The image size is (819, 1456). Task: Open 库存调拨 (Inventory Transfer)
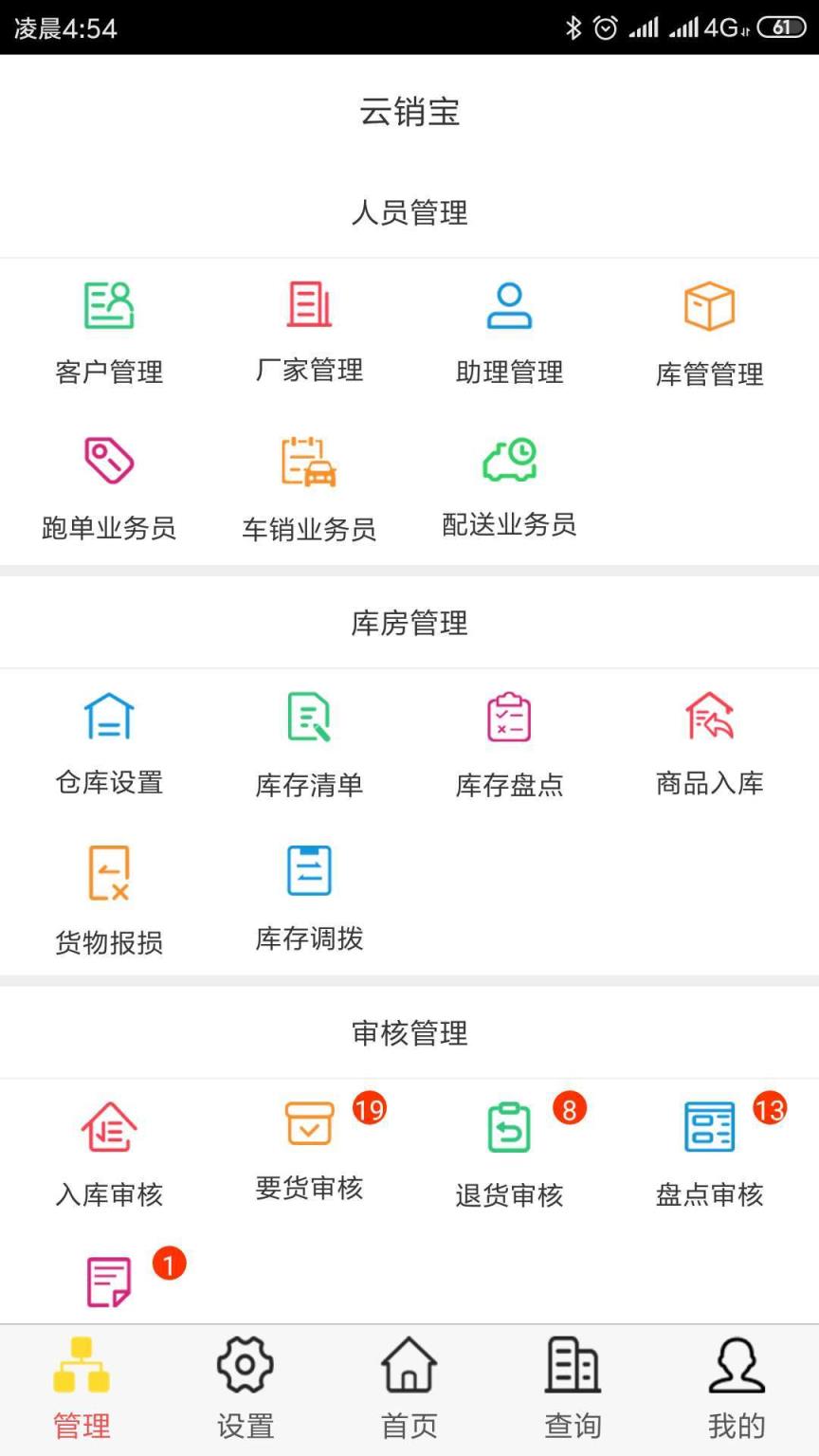(x=309, y=896)
